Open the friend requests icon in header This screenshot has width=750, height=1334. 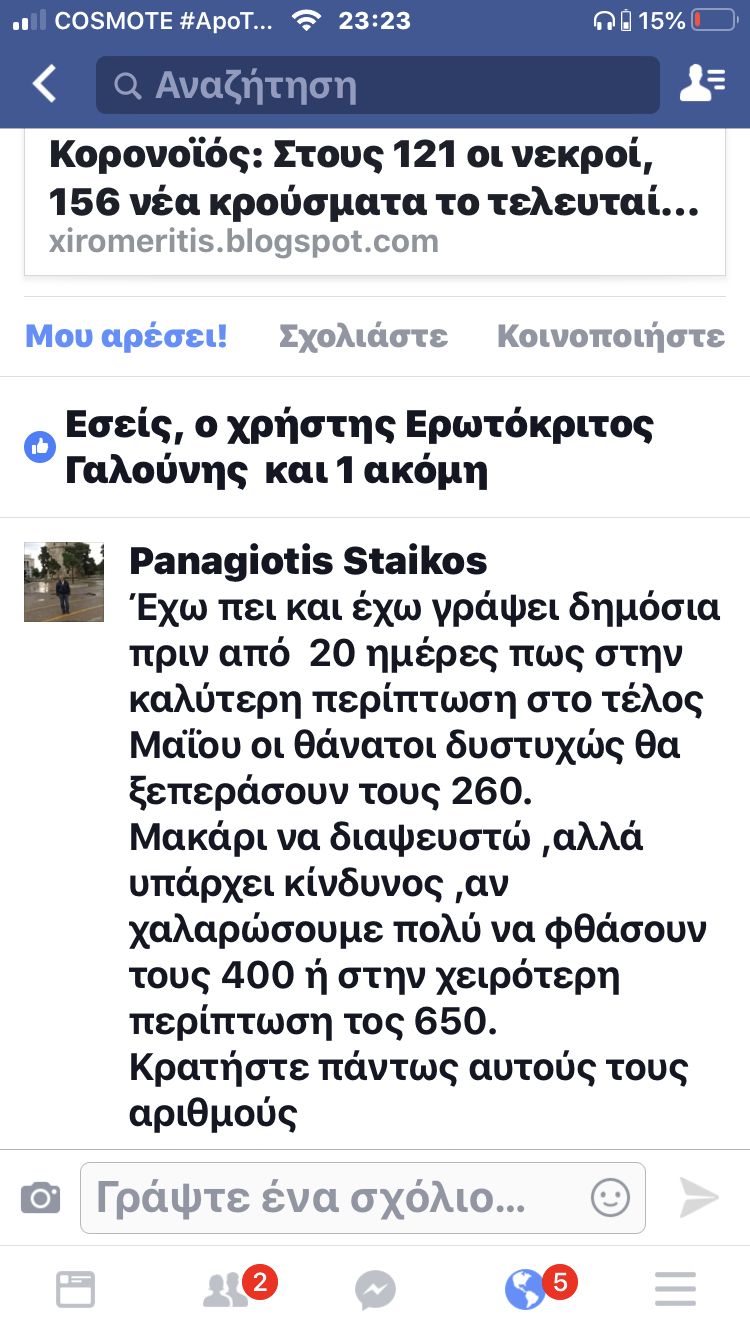click(x=702, y=84)
